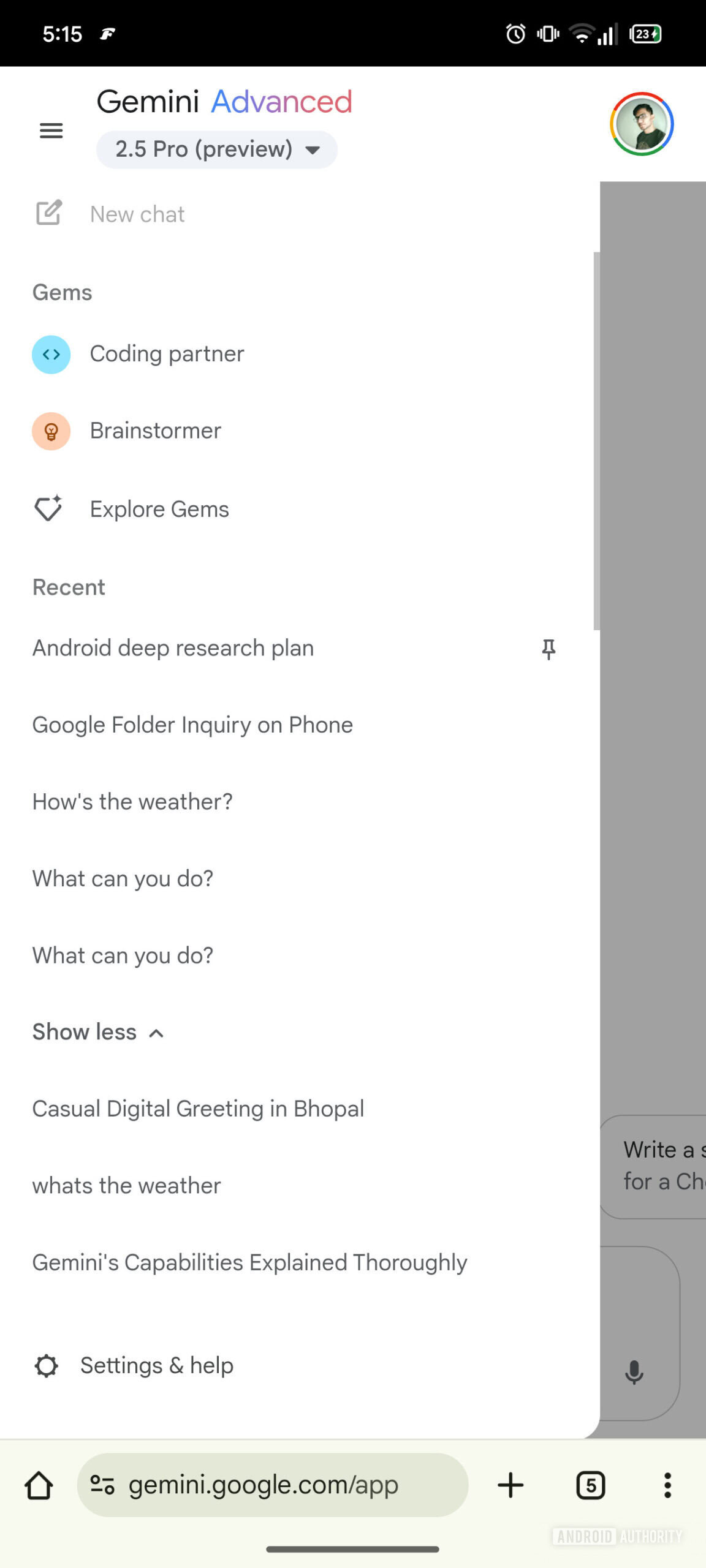This screenshot has height=1568, width=706.
Task: Collapse recent chats via Show less
Action: point(97,1031)
